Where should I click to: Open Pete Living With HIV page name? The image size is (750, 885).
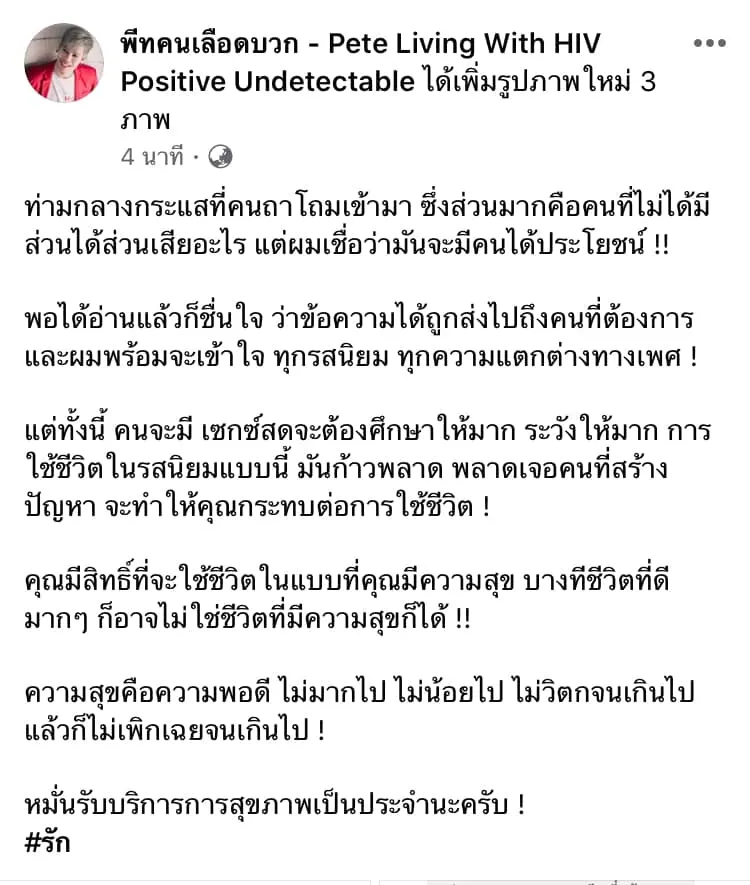[x=360, y=44]
